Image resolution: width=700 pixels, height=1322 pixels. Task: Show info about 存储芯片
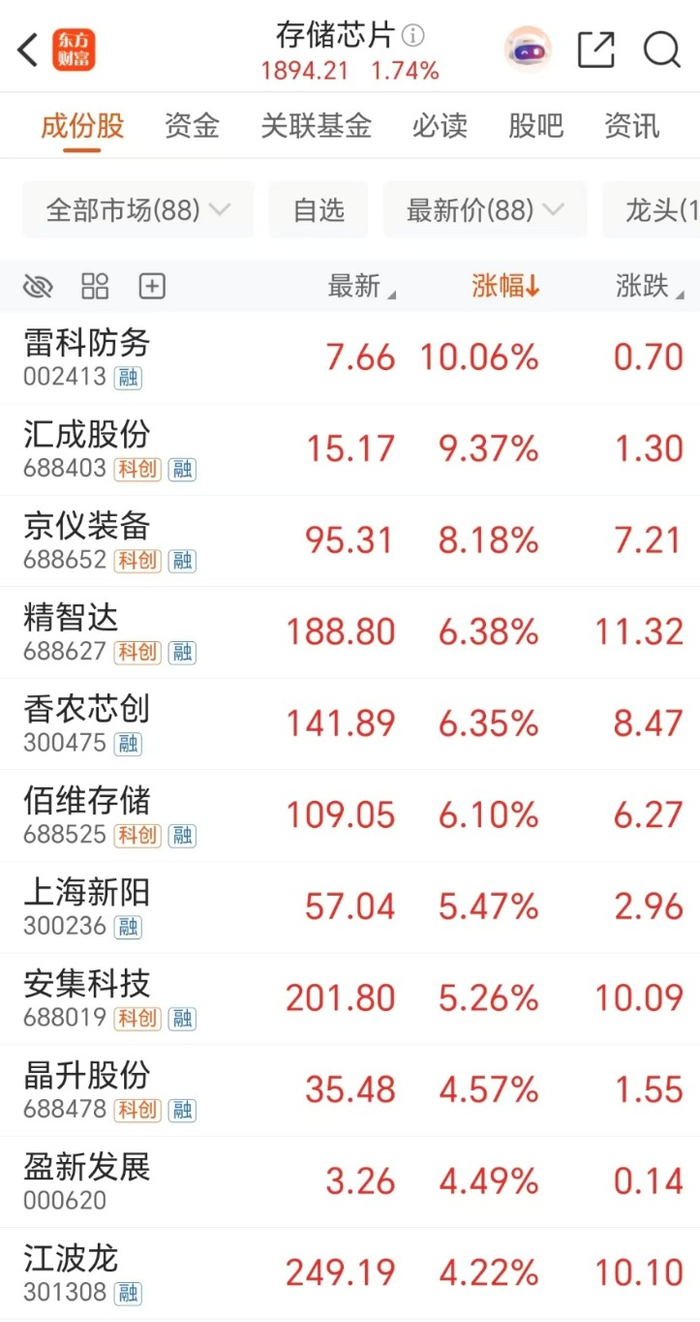(413, 36)
